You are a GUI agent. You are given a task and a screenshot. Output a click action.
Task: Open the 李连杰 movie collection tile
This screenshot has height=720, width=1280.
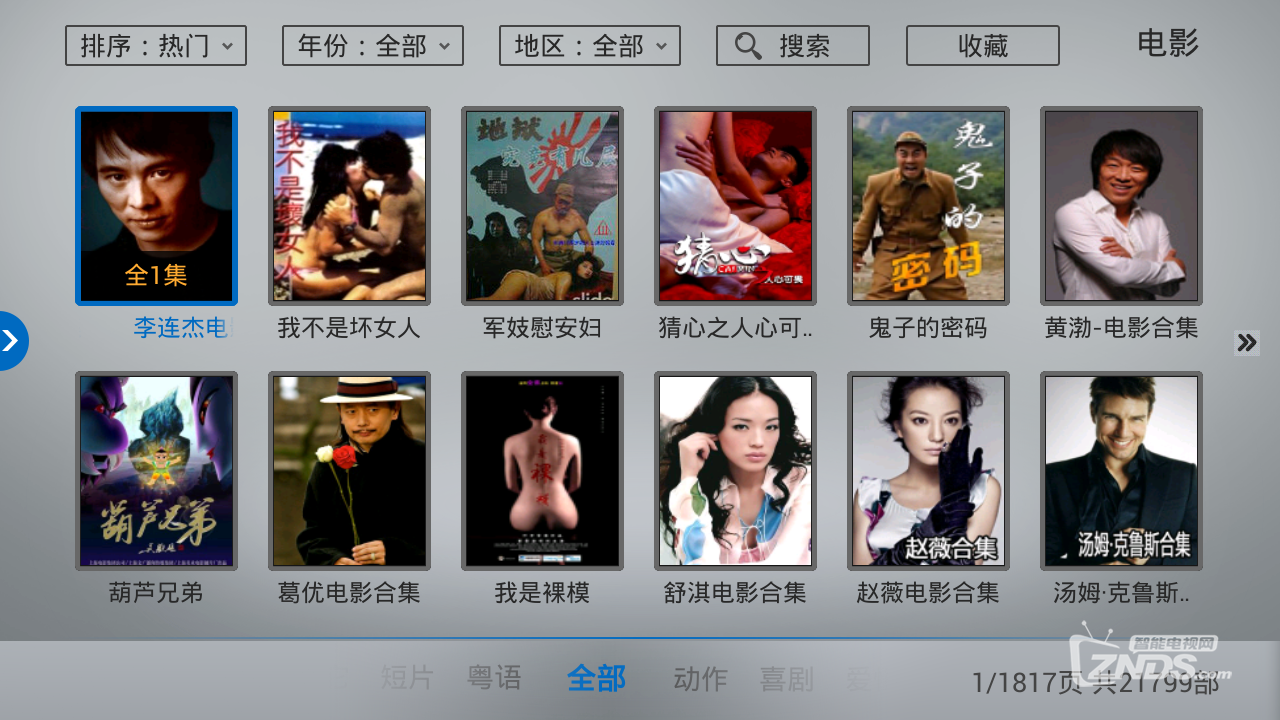point(156,206)
